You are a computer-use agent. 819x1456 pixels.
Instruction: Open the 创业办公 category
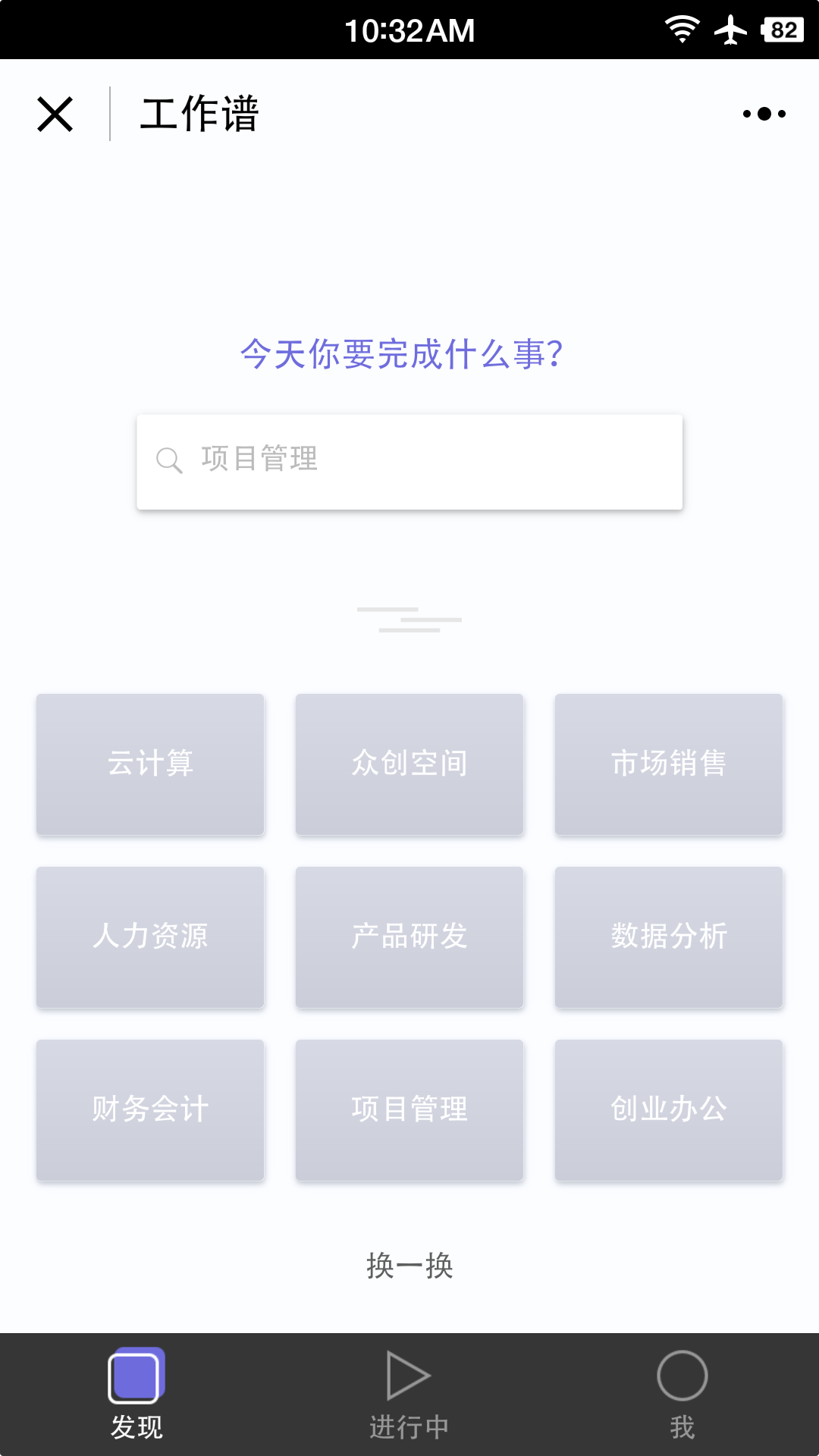coord(669,1110)
